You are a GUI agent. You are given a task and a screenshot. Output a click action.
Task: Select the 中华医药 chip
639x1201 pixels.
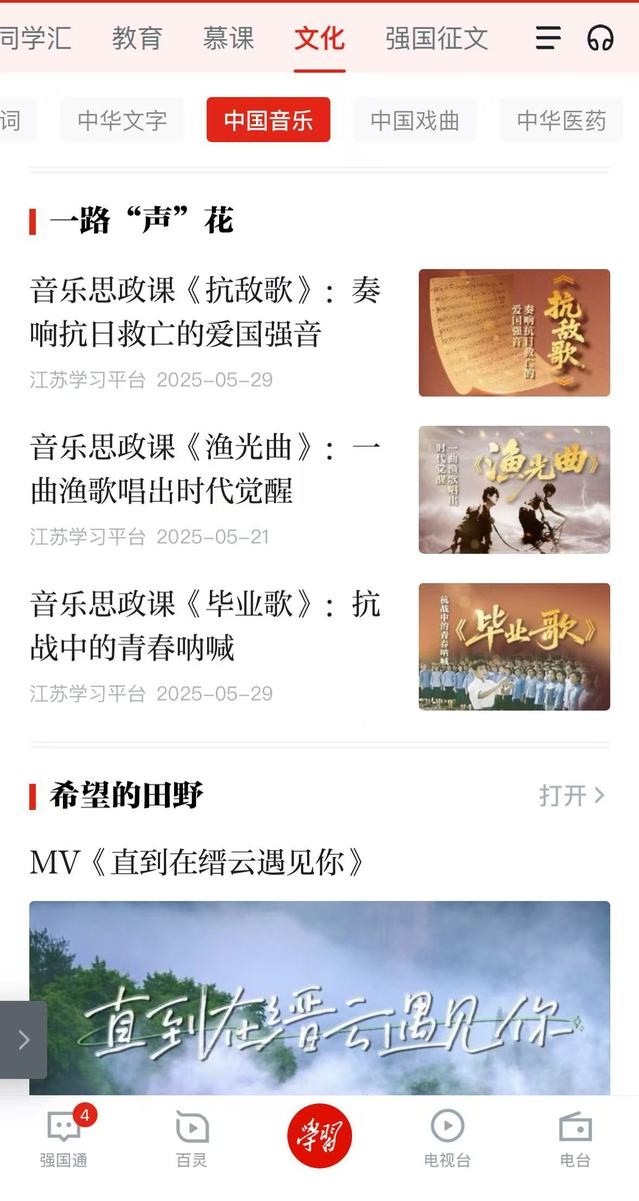(x=561, y=120)
